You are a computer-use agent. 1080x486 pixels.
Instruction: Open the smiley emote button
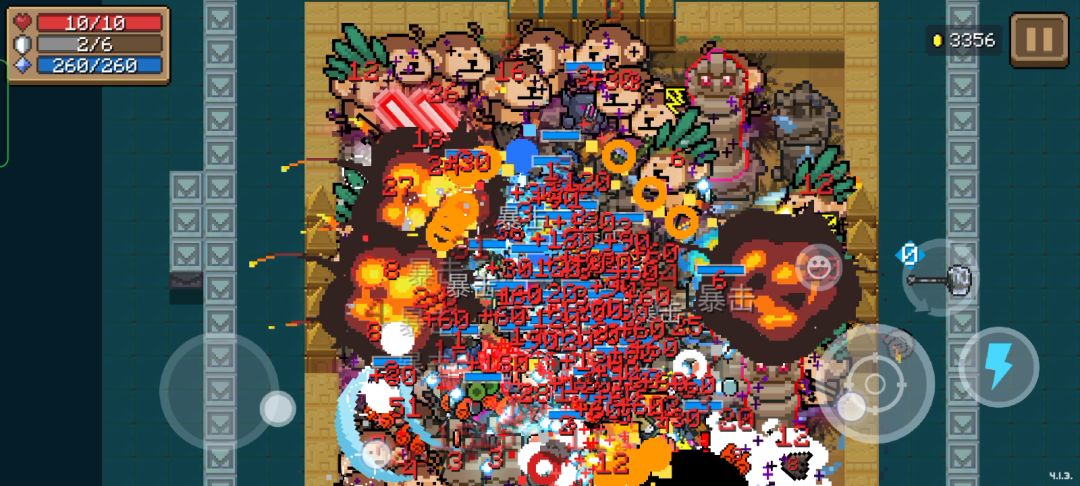[x=819, y=266]
